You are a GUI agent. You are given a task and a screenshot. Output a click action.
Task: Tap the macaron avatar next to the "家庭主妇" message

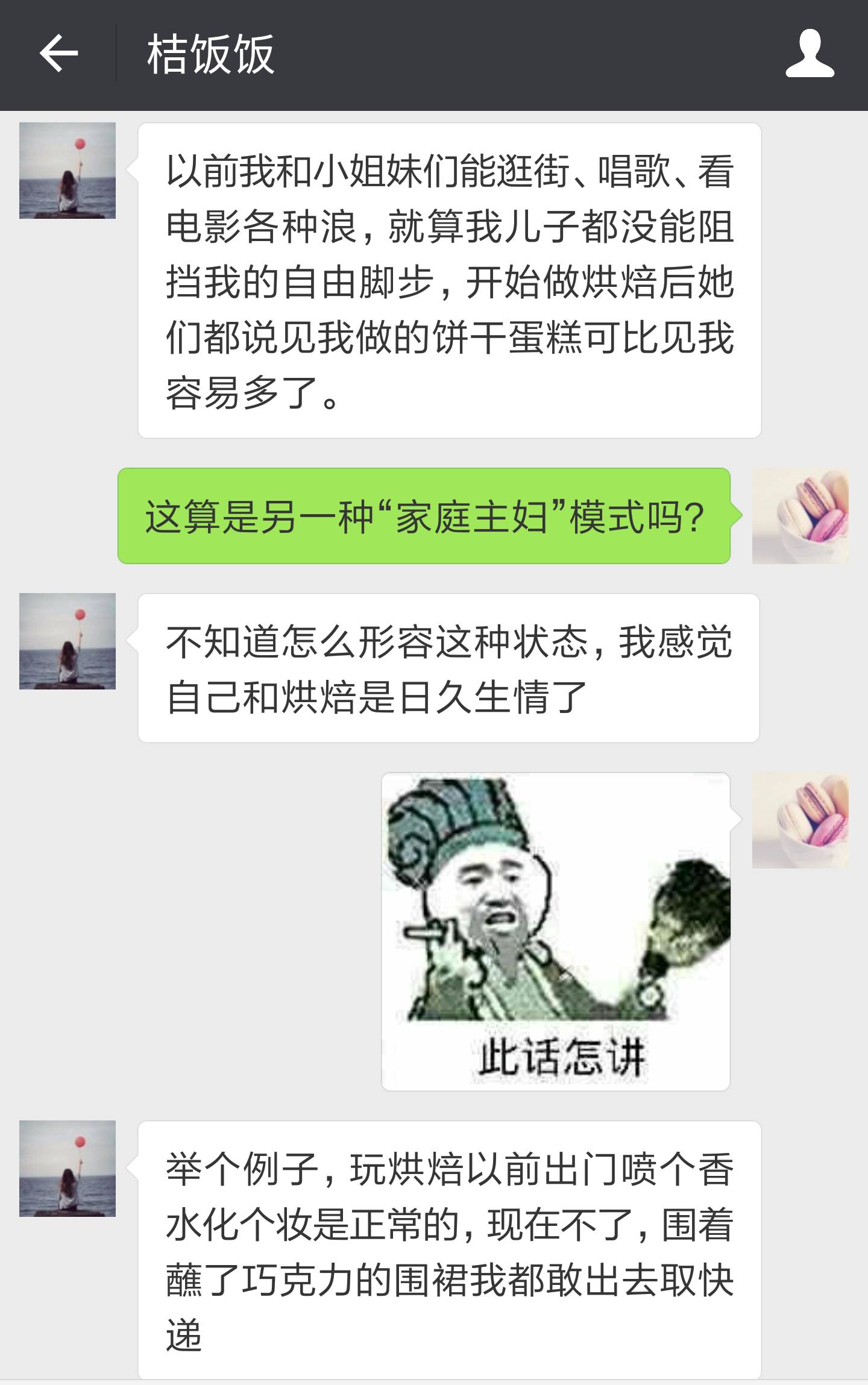[x=800, y=516]
